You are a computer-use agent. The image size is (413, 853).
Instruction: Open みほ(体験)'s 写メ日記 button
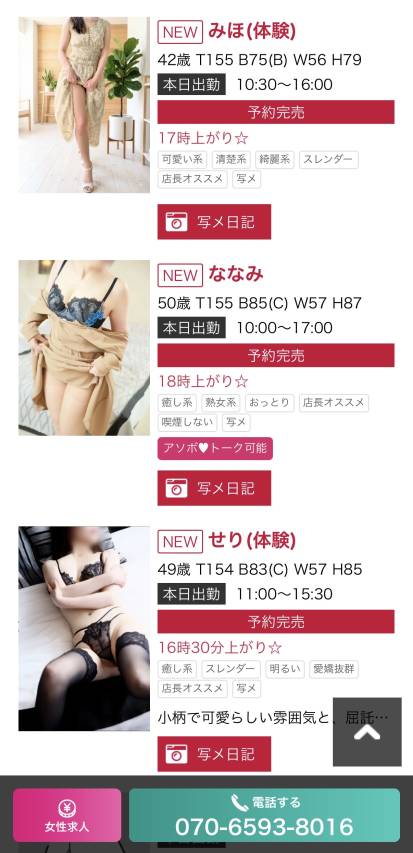click(214, 221)
